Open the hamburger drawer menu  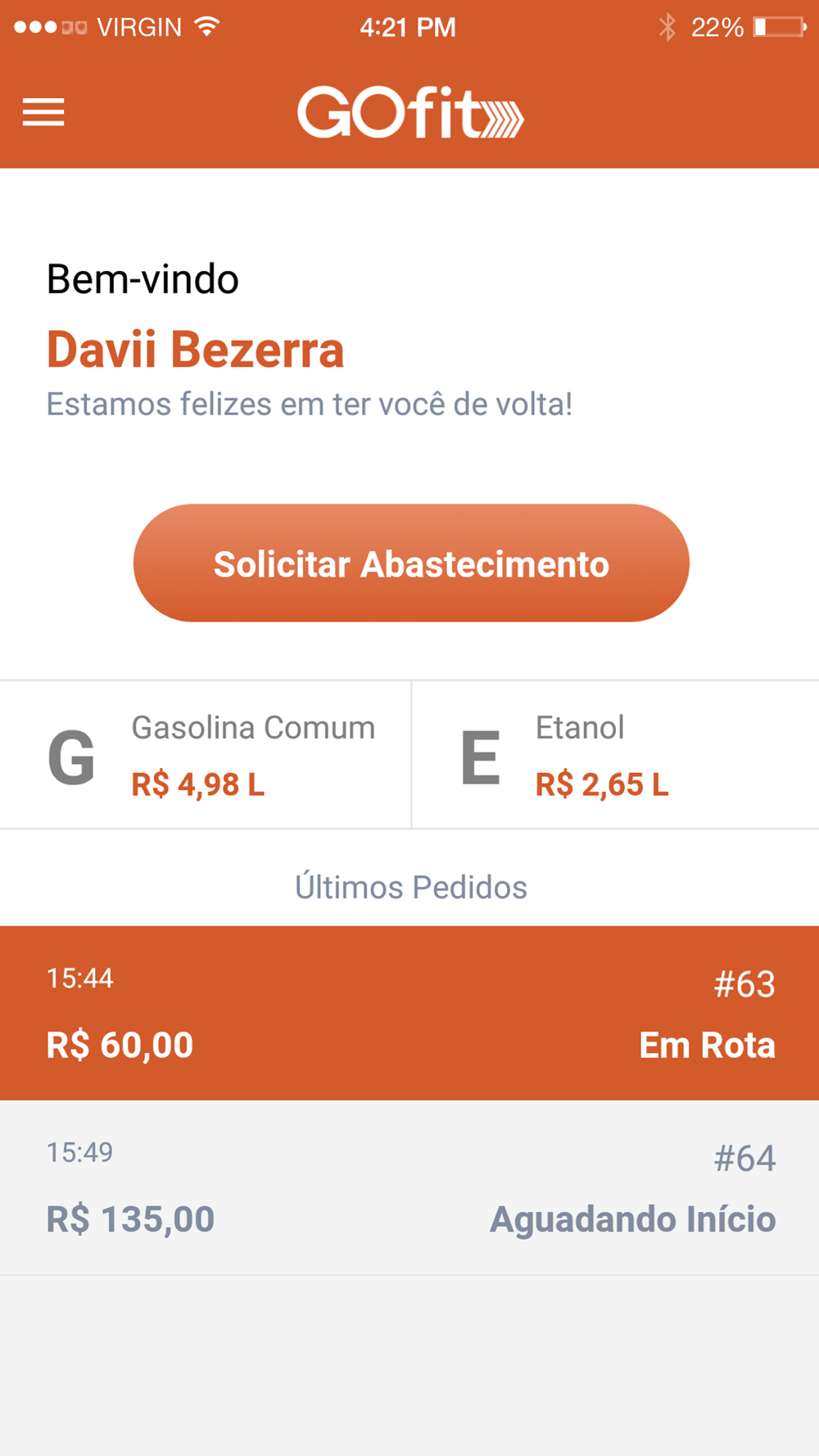coord(43,112)
